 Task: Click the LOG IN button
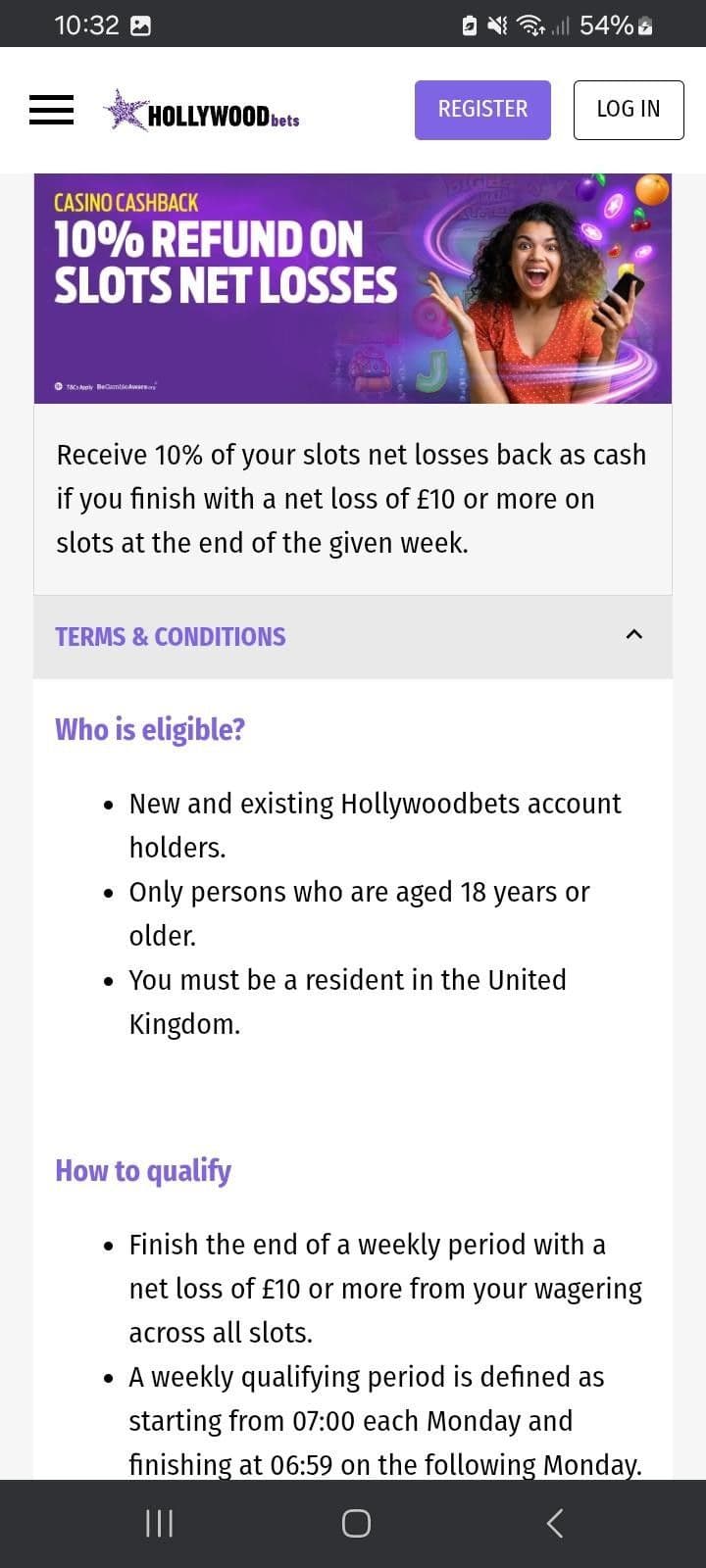(x=628, y=109)
